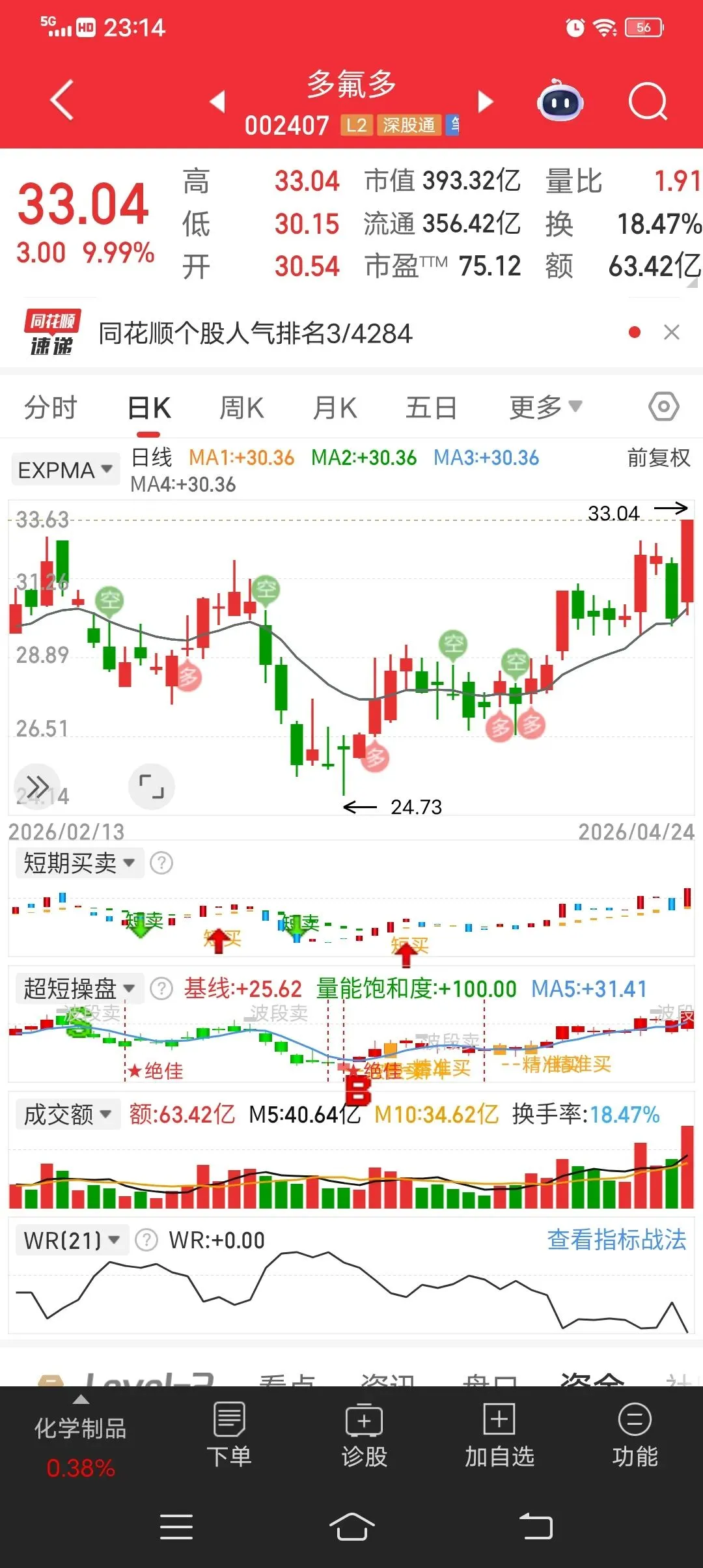The height and width of the screenshot is (1568, 703).
Task: Open chart settings hexagon icon
Action: 663,407
